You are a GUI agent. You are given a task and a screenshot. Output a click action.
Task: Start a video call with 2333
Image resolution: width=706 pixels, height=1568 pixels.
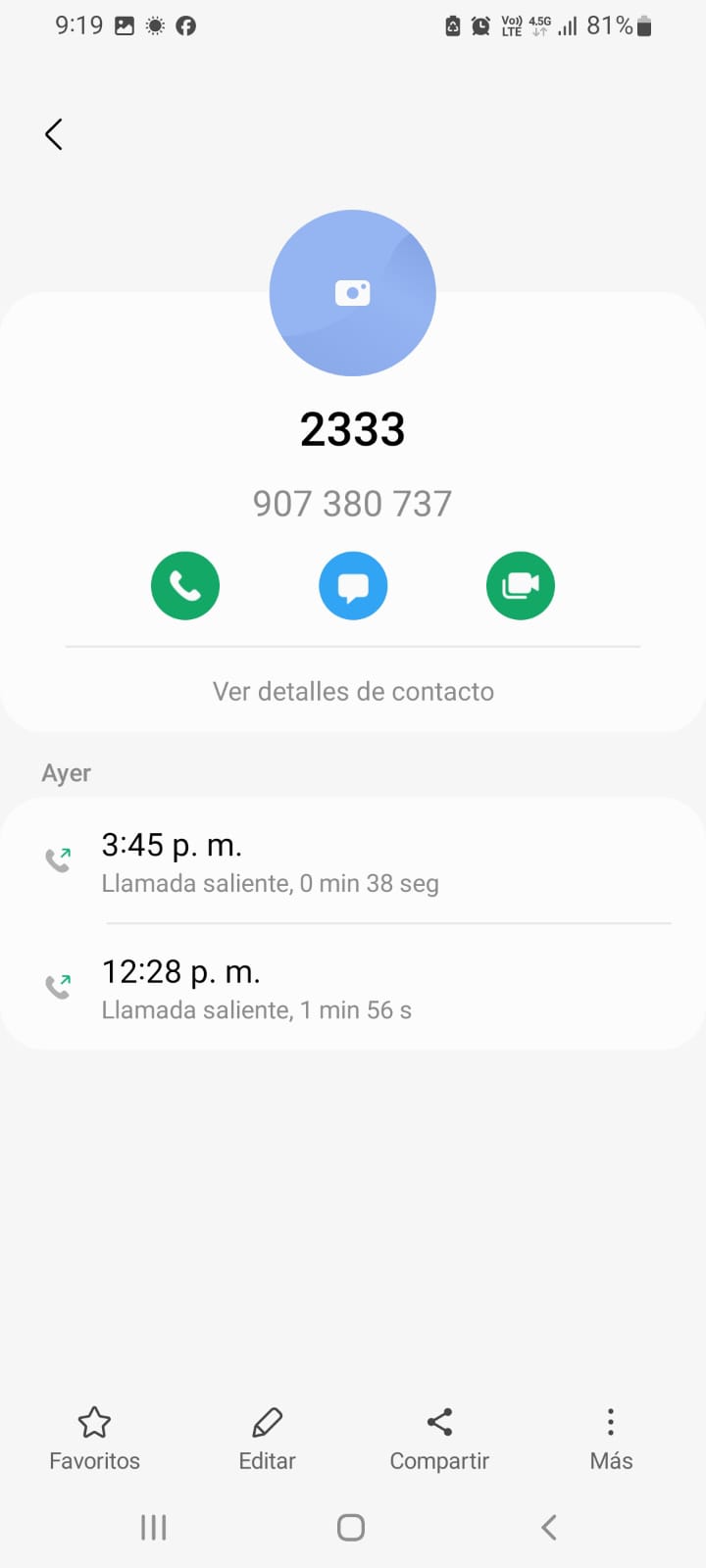tap(521, 586)
